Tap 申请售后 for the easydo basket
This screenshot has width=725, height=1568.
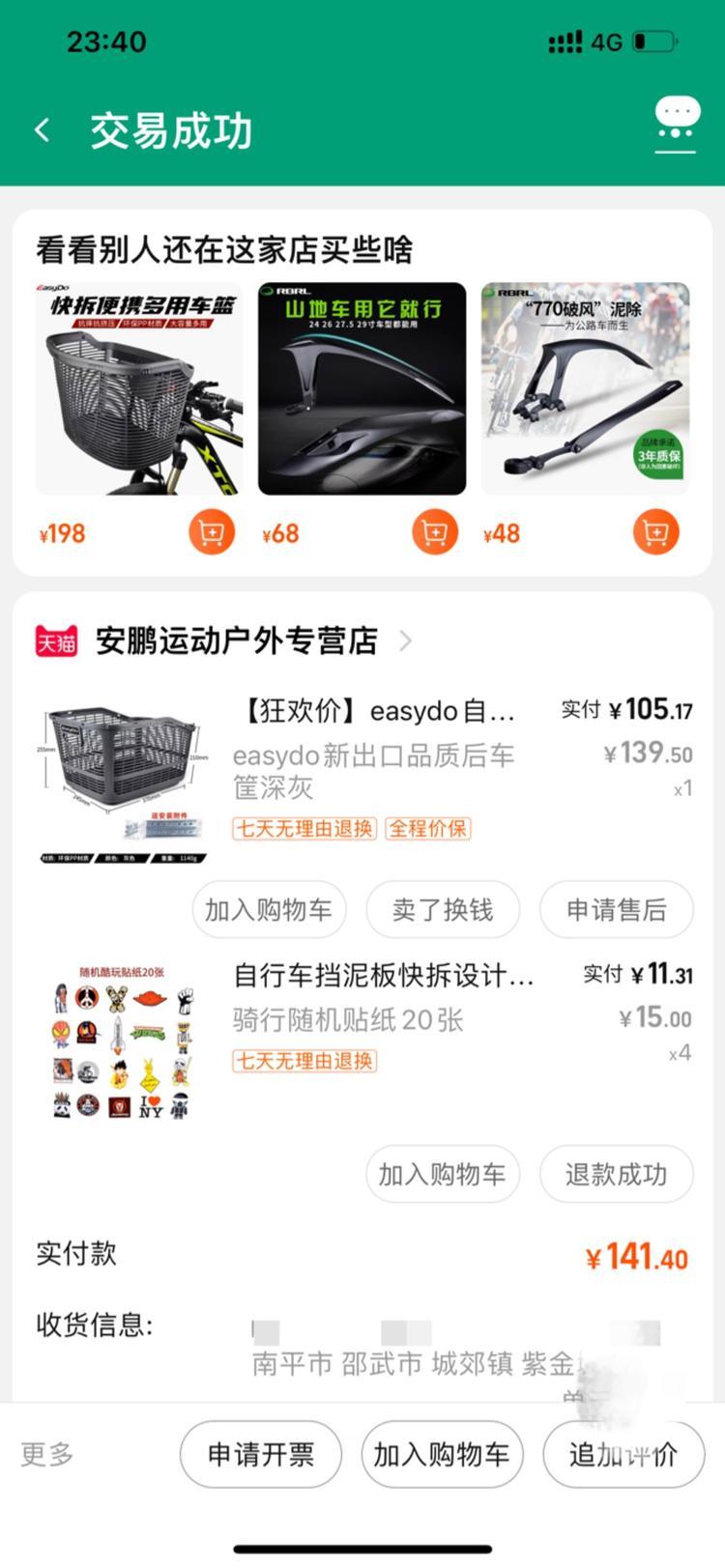pyautogui.click(x=616, y=910)
